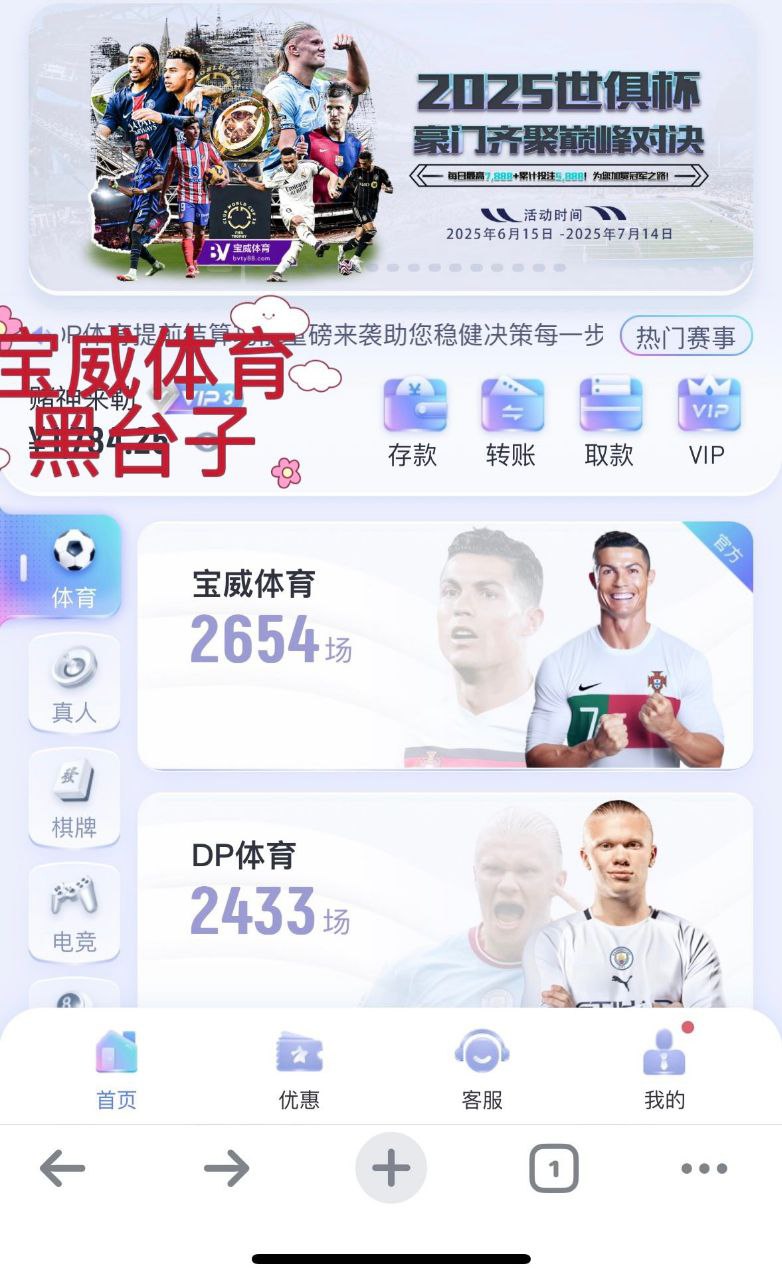Tap the 热门赛事 button
Viewport: 782px width, 1280px height.
coord(685,337)
